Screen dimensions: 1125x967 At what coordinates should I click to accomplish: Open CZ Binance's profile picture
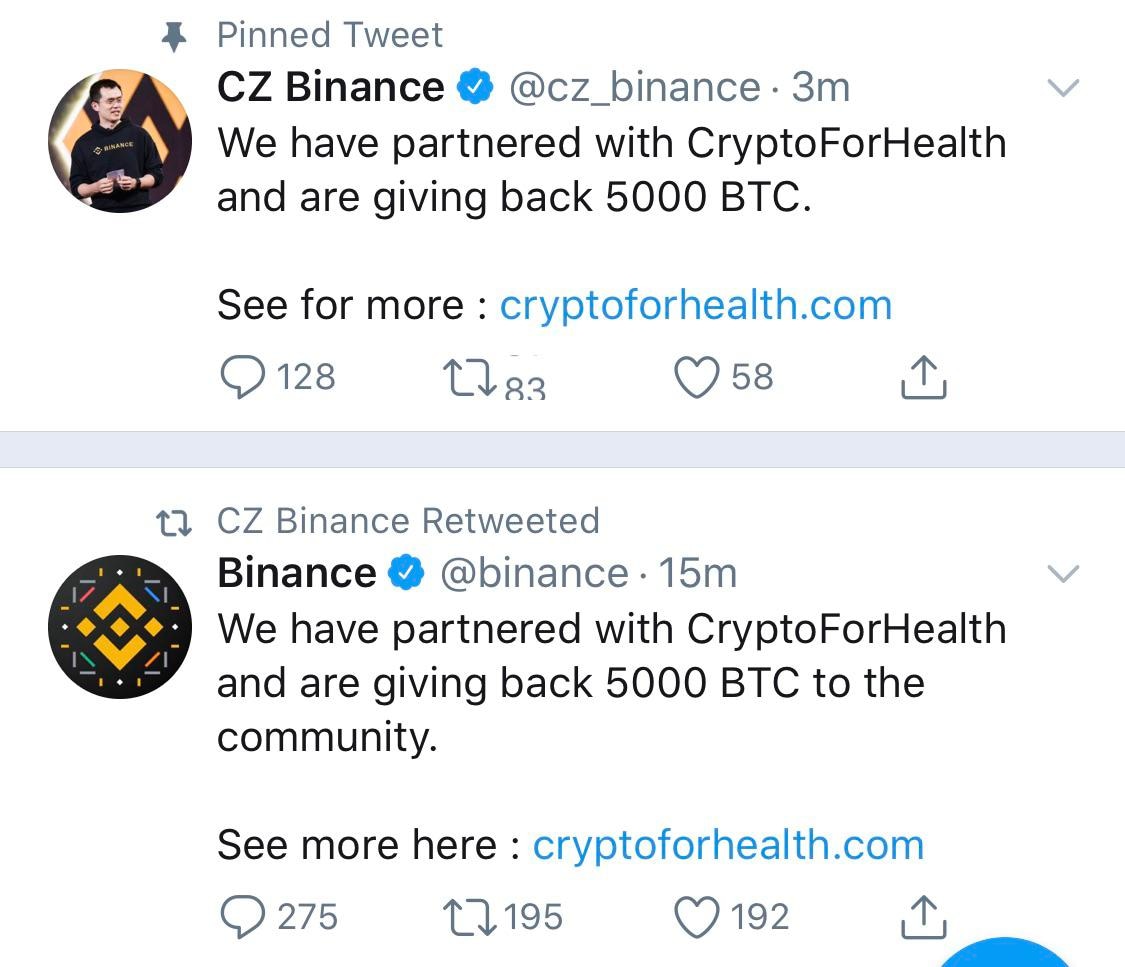point(120,140)
